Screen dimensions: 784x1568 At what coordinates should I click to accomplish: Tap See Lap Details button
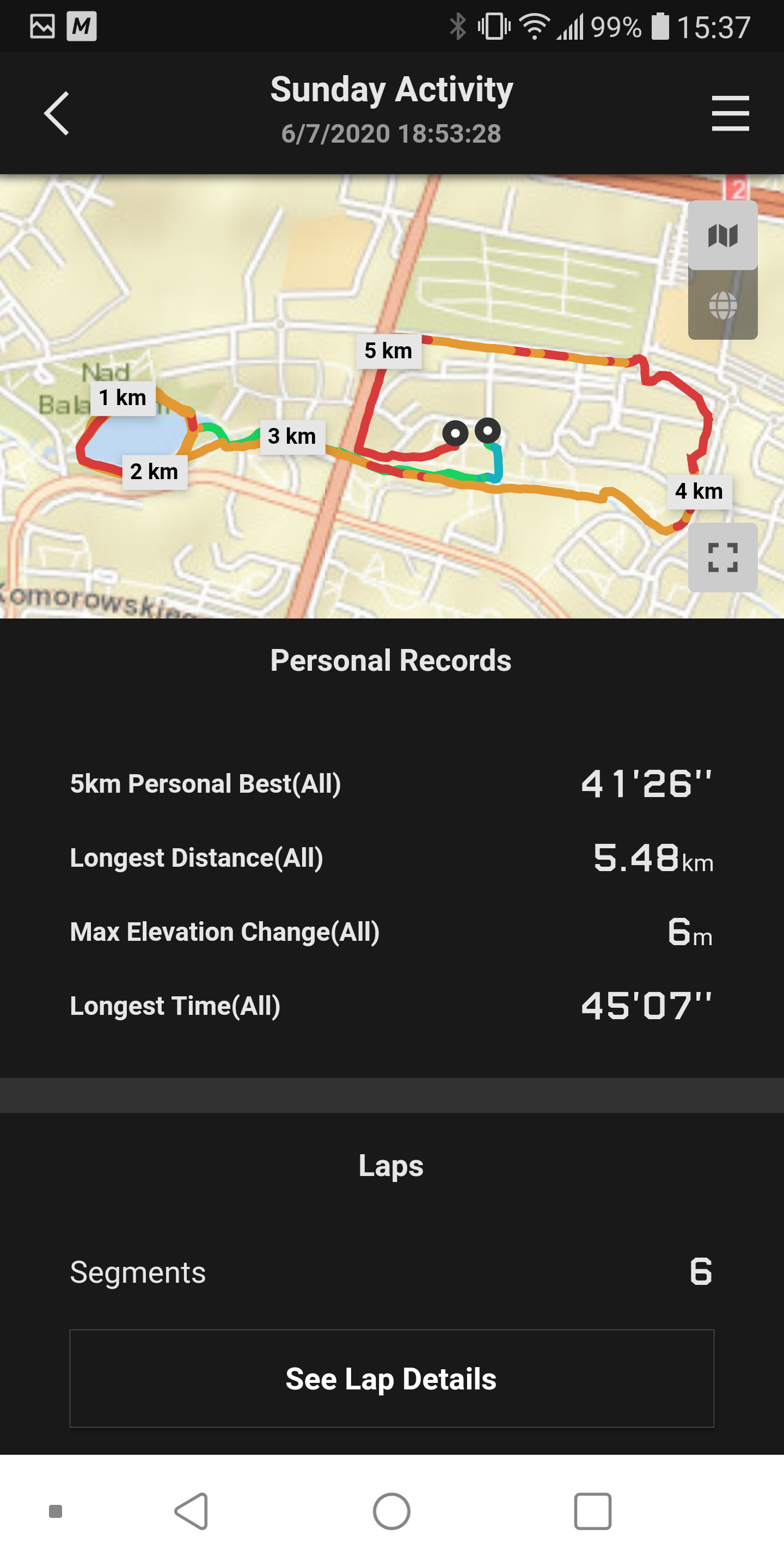pyautogui.click(x=391, y=1378)
